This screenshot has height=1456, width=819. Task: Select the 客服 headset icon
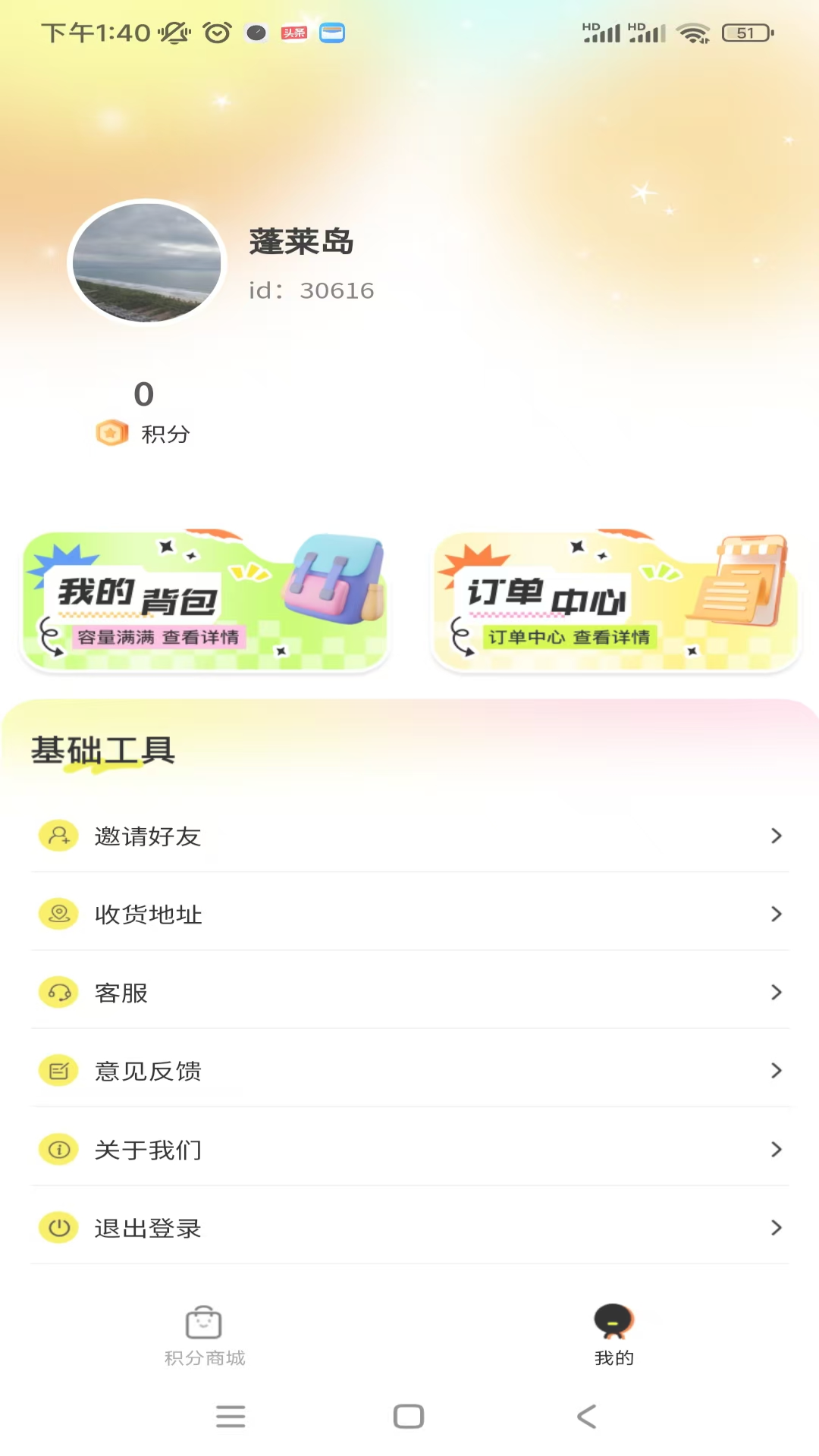pyautogui.click(x=58, y=993)
